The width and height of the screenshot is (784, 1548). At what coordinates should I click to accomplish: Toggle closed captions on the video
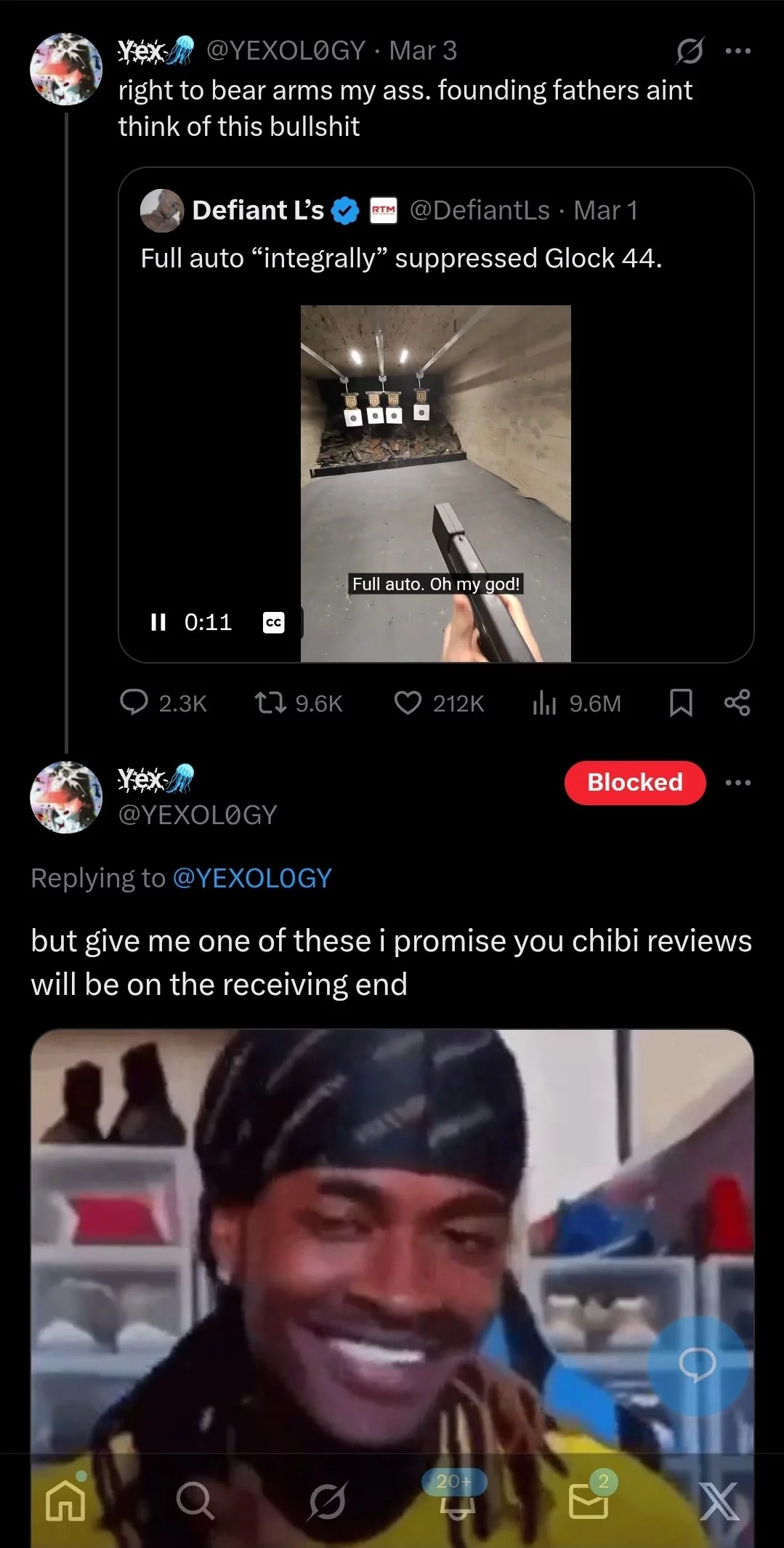273,623
